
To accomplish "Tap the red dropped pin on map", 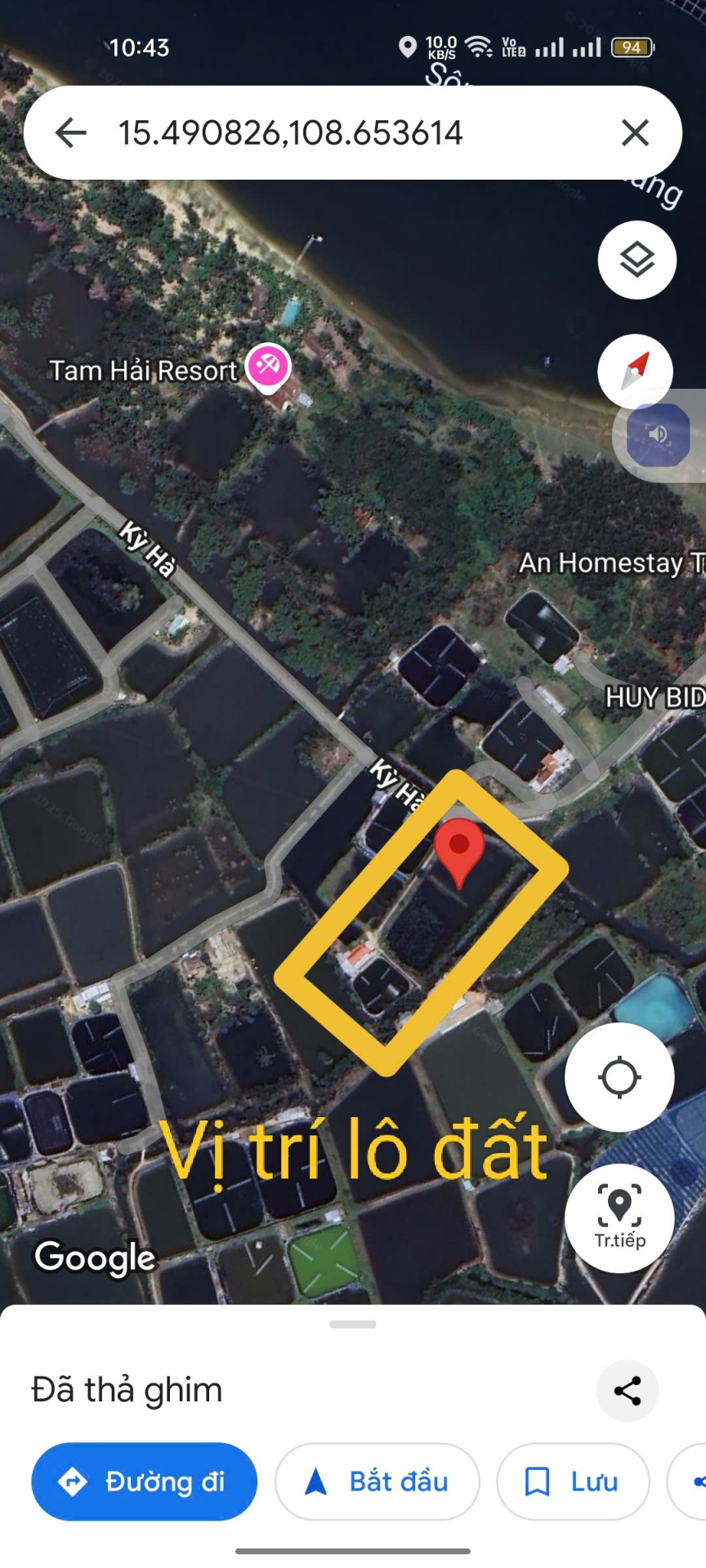I will coord(459,849).
